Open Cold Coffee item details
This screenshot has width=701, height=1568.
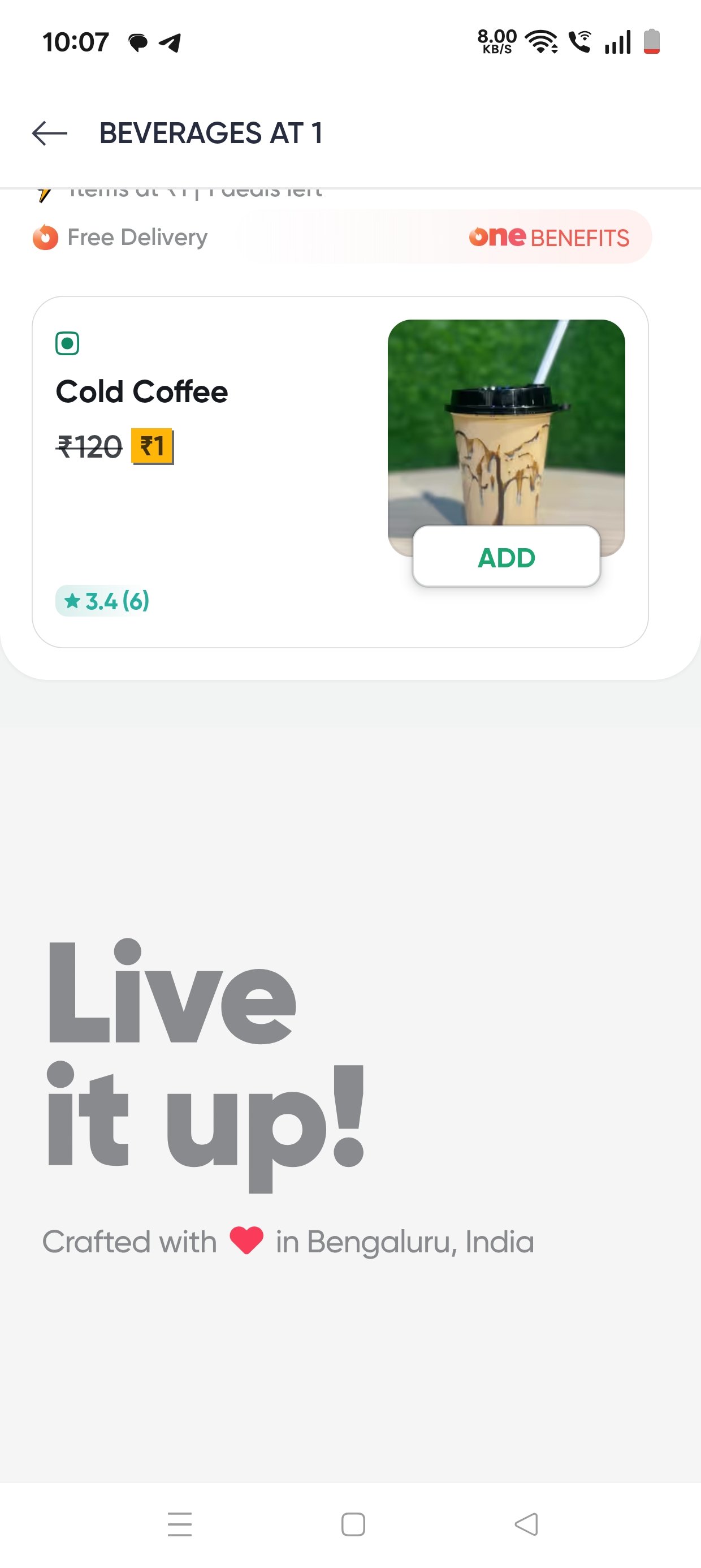tap(141, 392)
